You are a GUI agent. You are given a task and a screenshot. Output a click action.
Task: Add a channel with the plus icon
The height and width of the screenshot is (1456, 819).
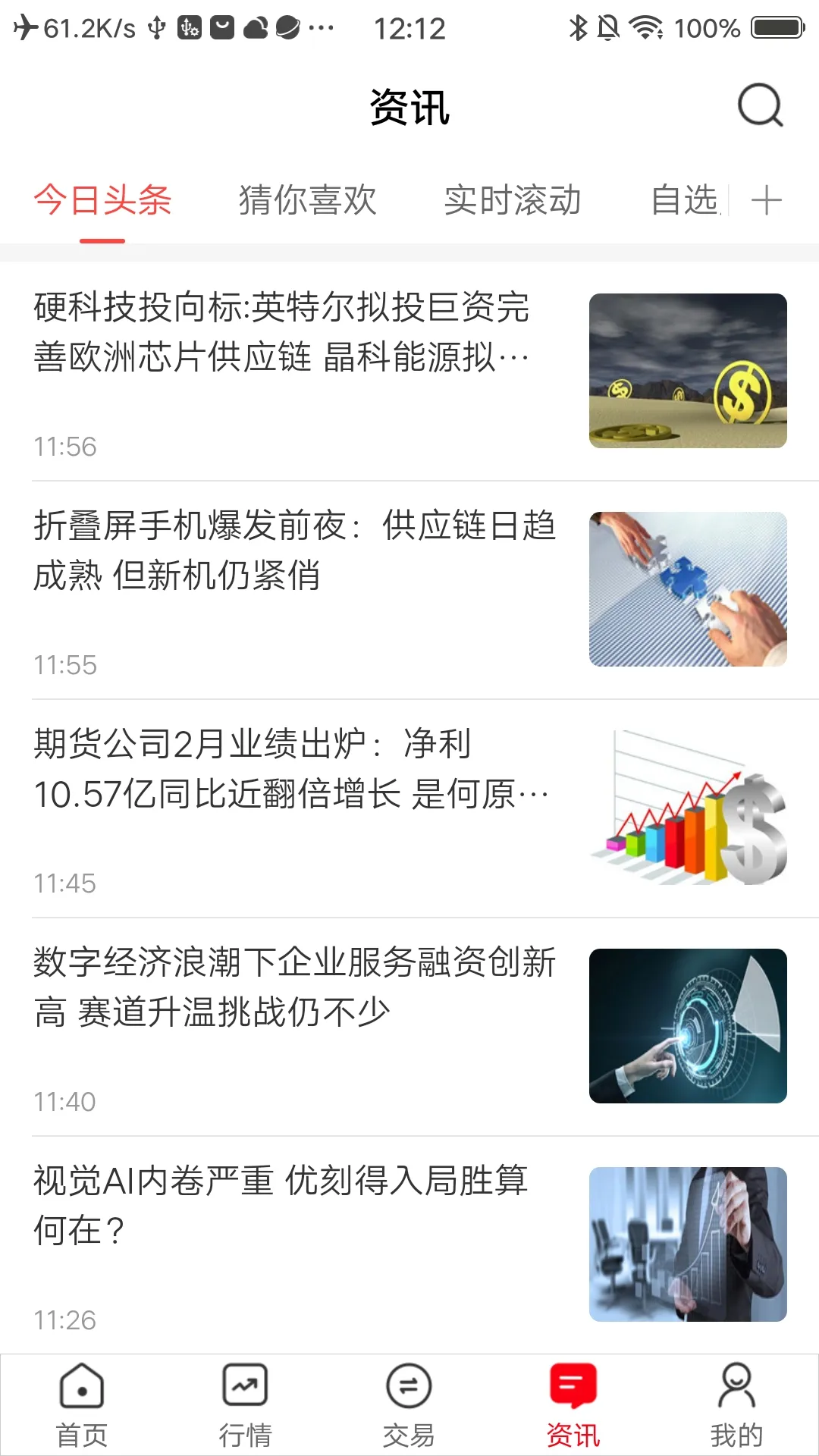pyautogui.click(x=766, y=201)
